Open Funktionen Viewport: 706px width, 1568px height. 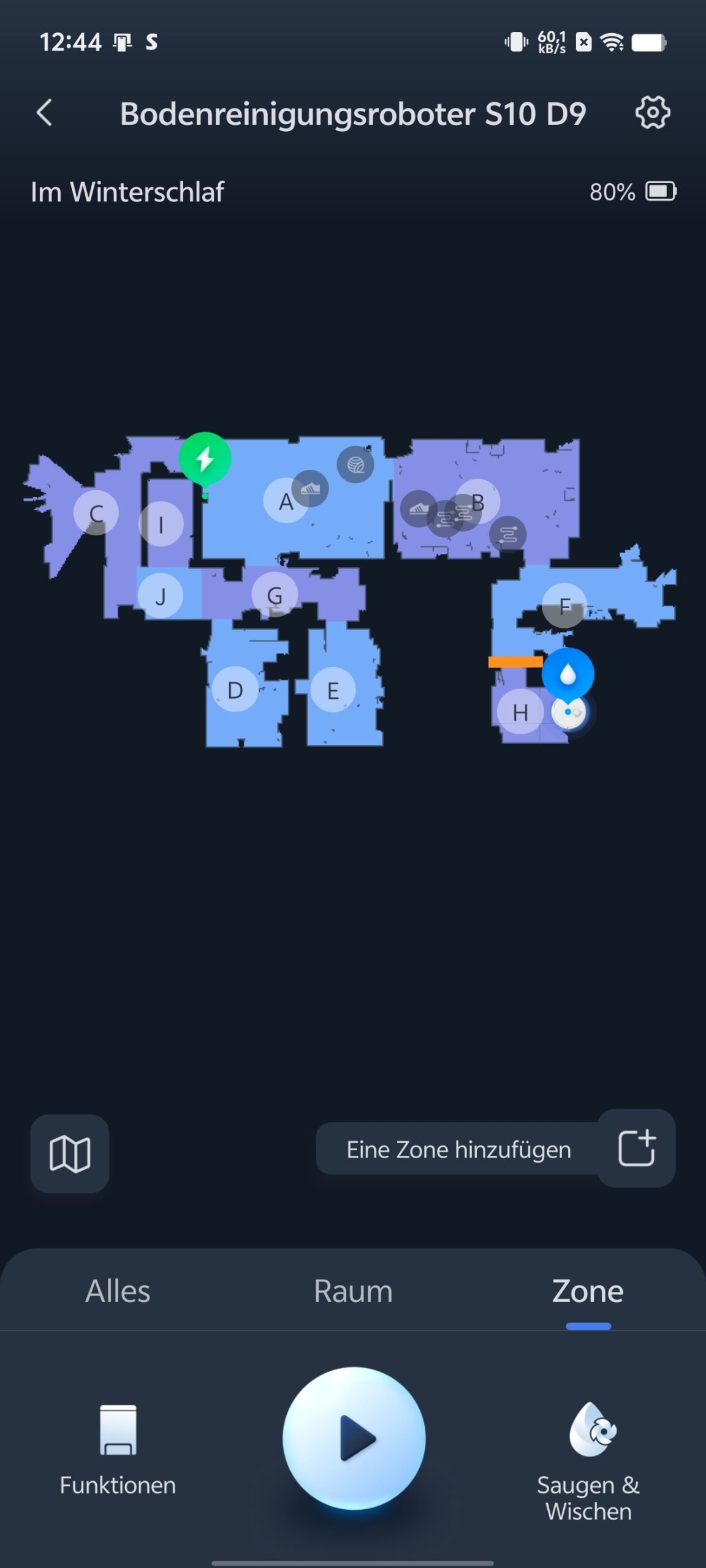click(x=118, y=1450)
